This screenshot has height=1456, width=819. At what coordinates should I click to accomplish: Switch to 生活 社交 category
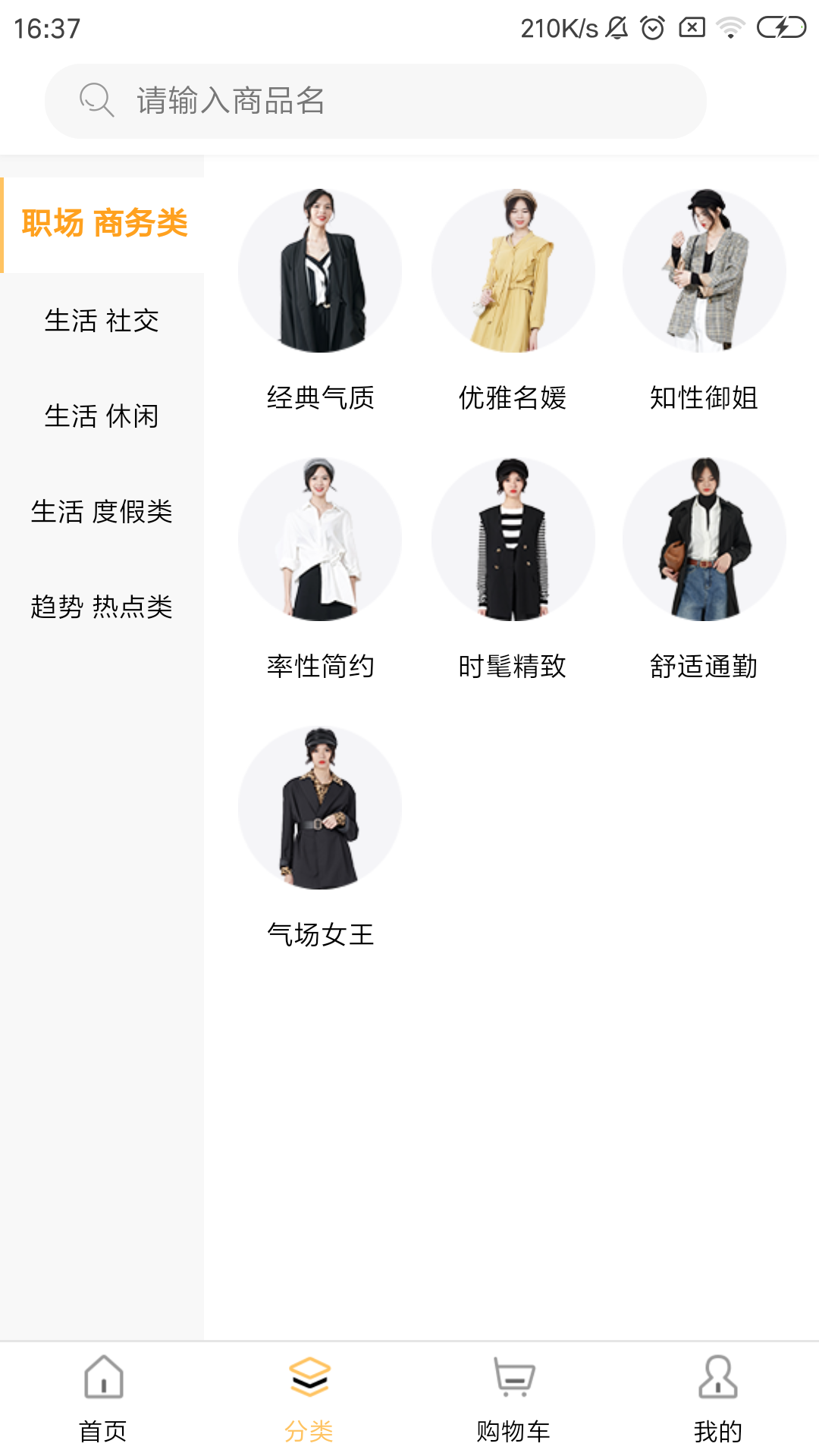pos(102,320)
